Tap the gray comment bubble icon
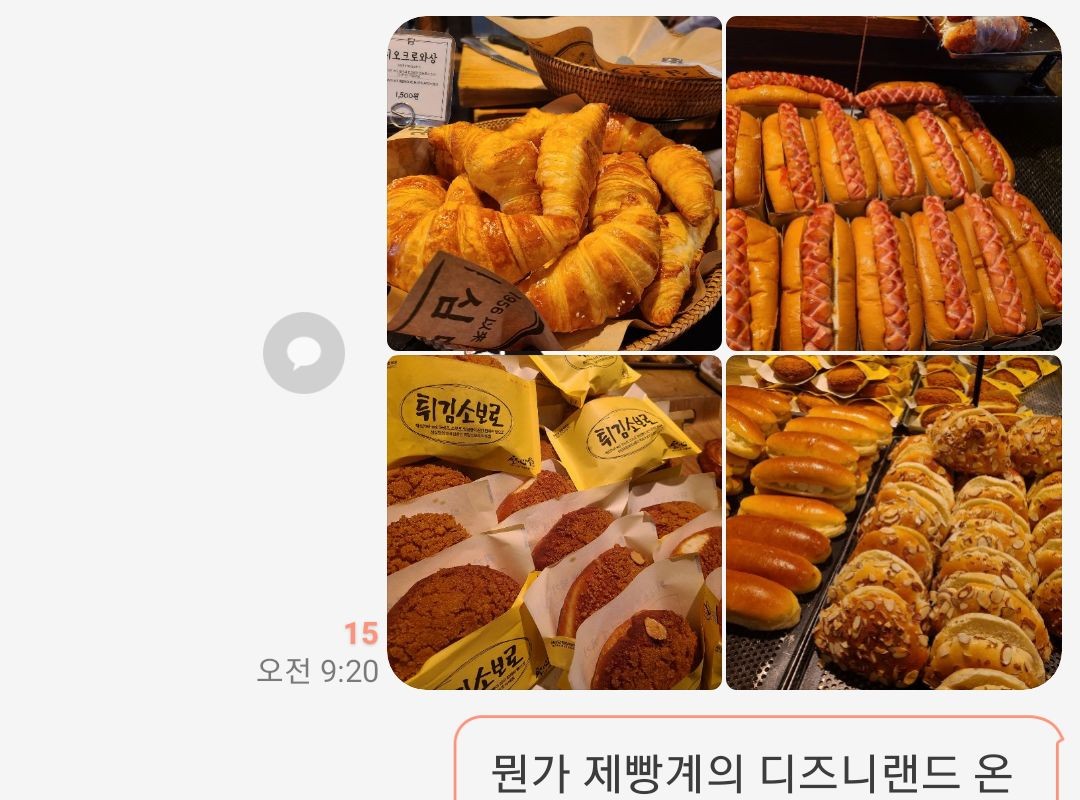This screenshot has height=800, width=1080. (x=304, y=352)
